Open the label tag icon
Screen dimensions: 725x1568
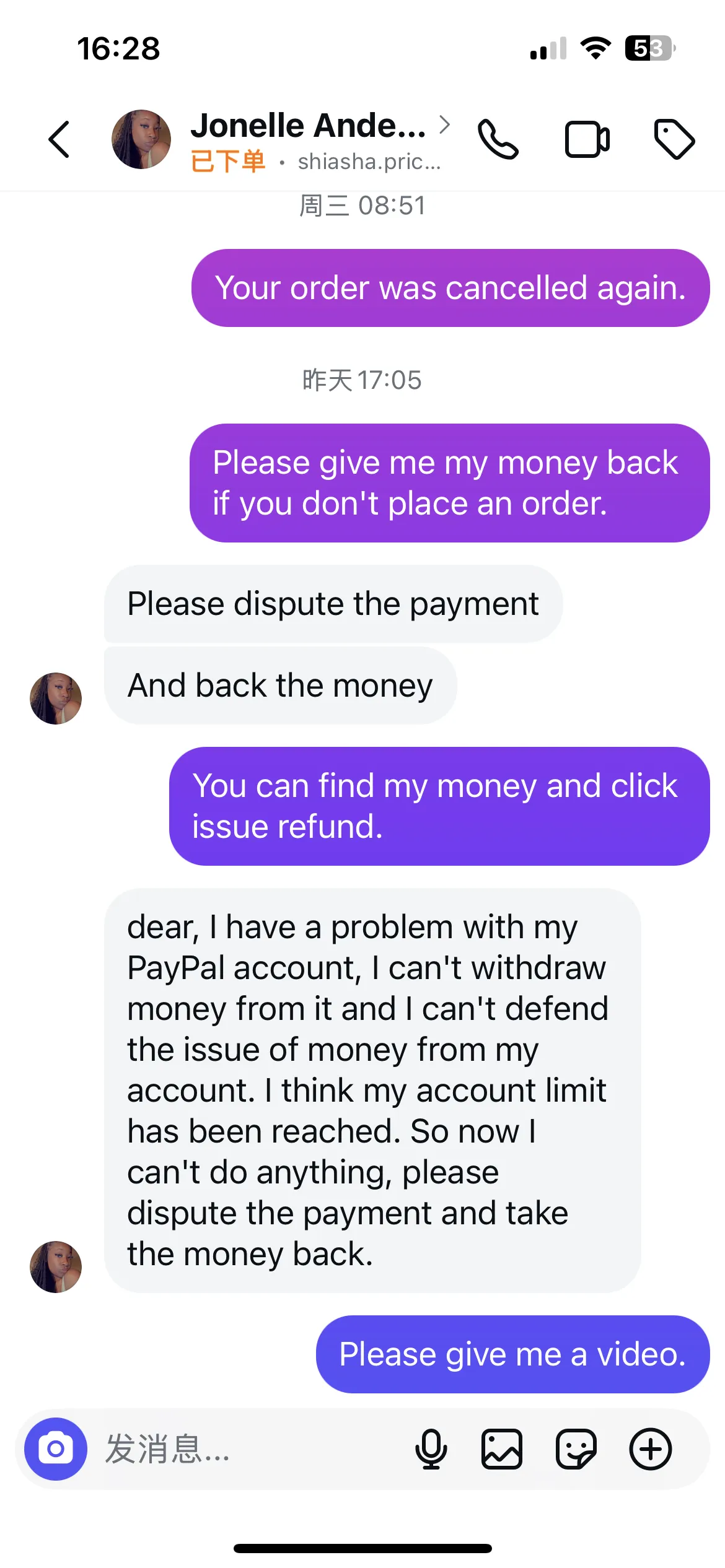point(674,139)
